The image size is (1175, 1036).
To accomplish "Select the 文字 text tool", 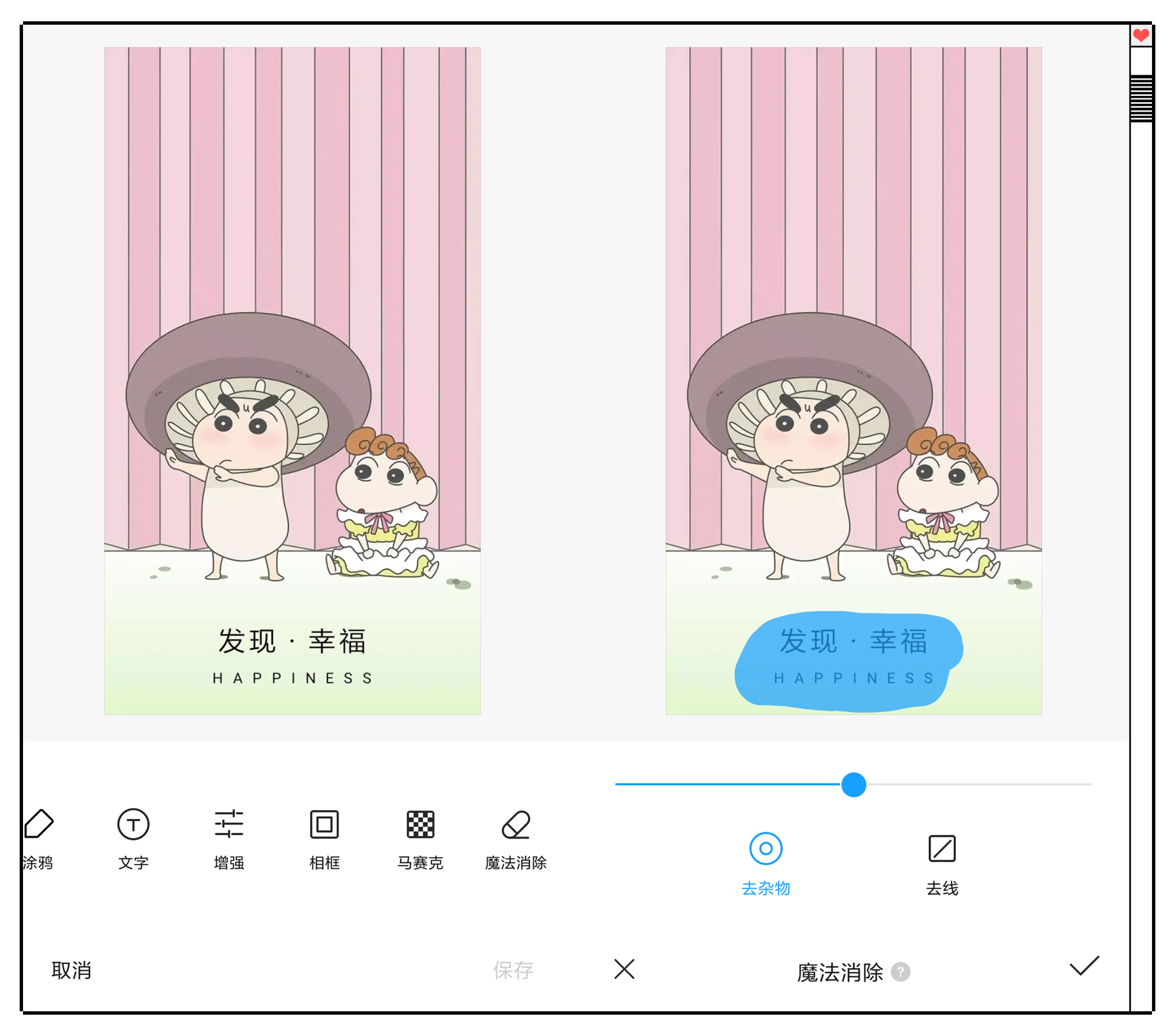I will point(134,837).
